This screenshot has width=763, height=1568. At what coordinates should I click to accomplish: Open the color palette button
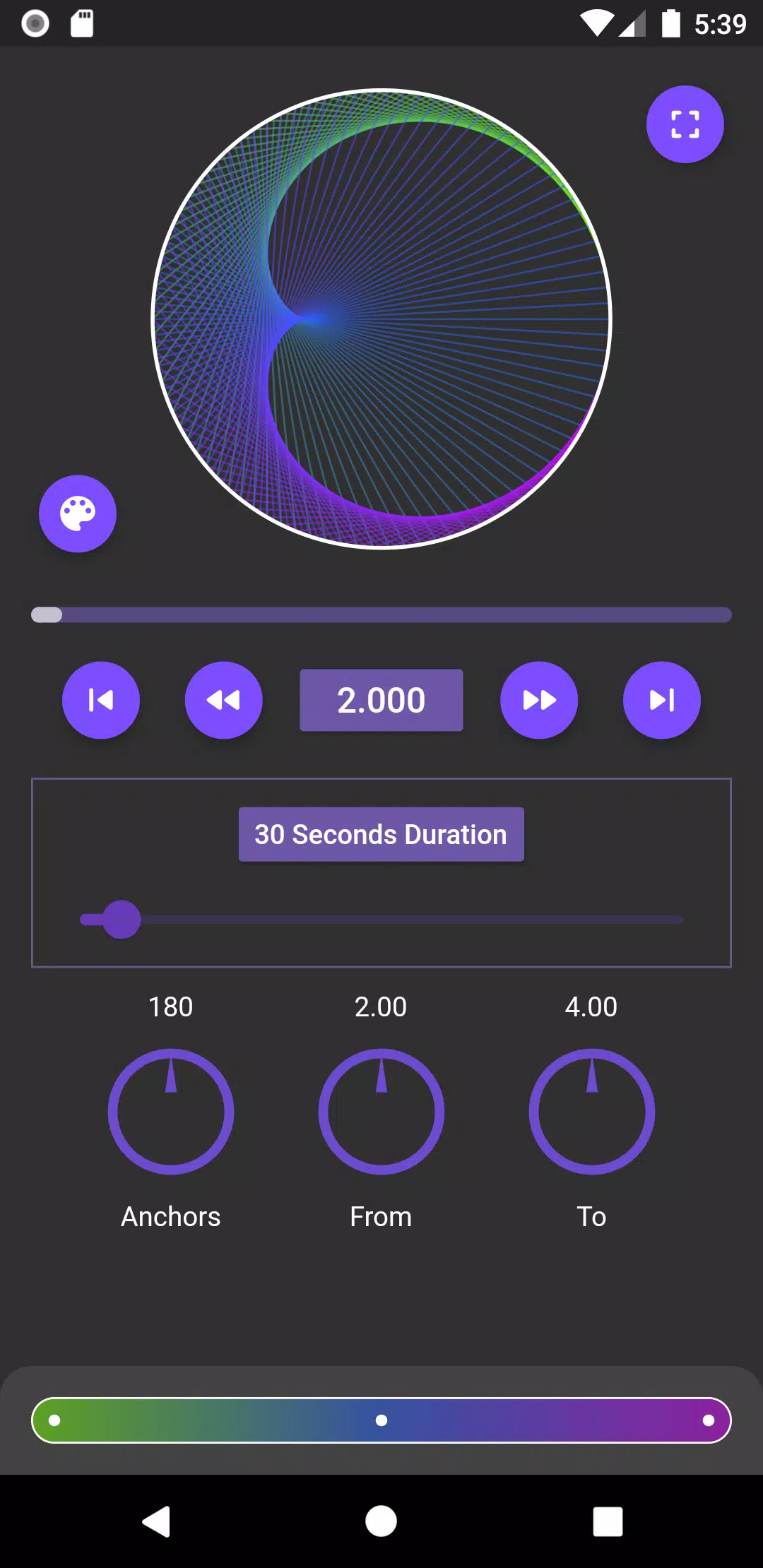coord(78,513)
